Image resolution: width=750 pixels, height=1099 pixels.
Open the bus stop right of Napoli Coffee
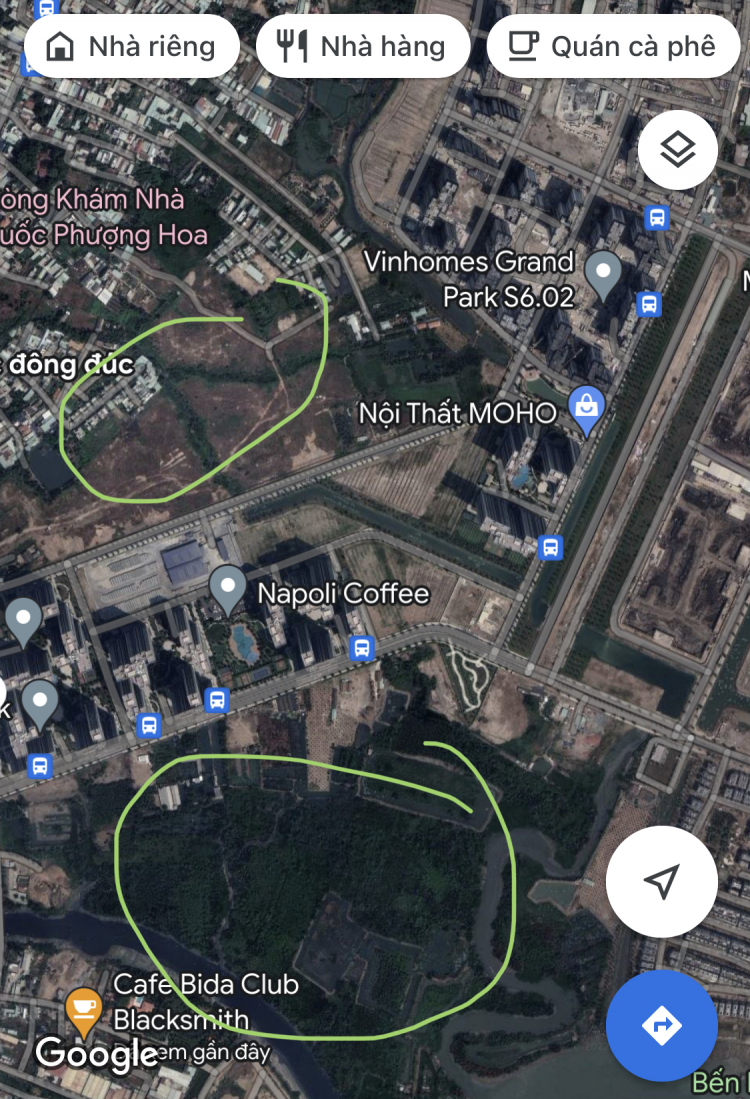(362, 647)
